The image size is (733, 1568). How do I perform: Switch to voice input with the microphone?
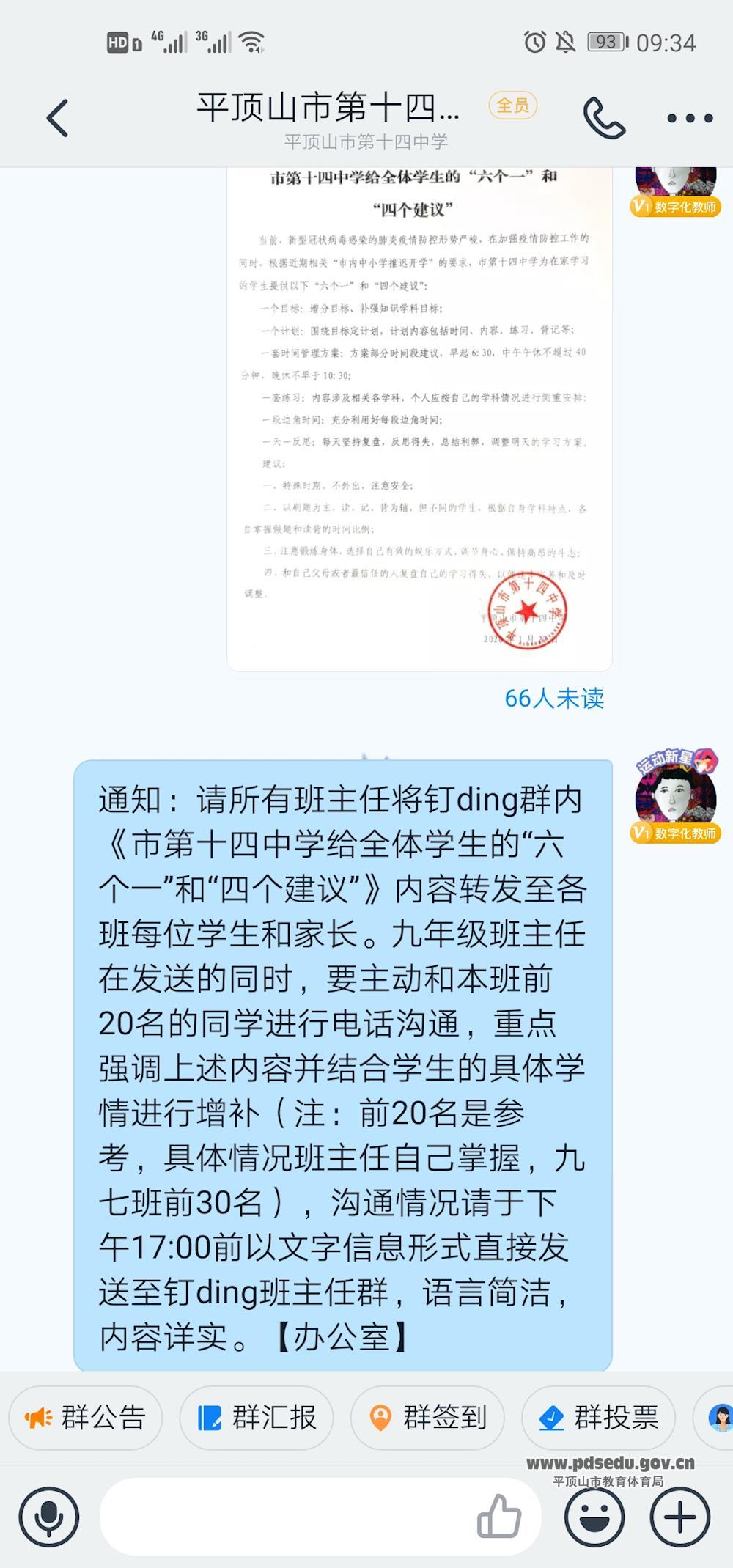coord(49,1517)
